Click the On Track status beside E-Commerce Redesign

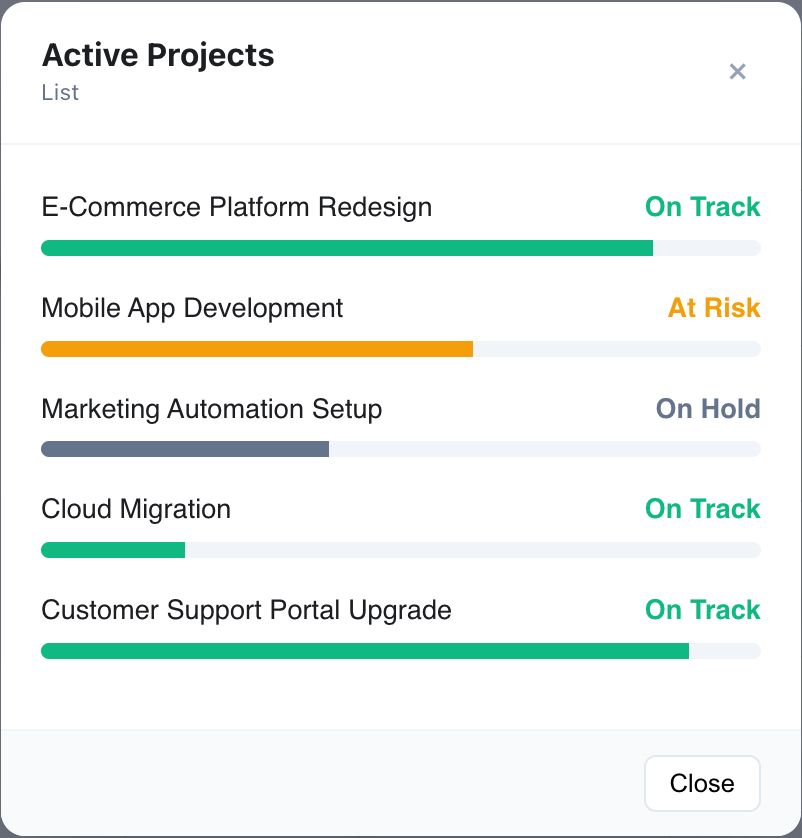(x=703, y=207)
